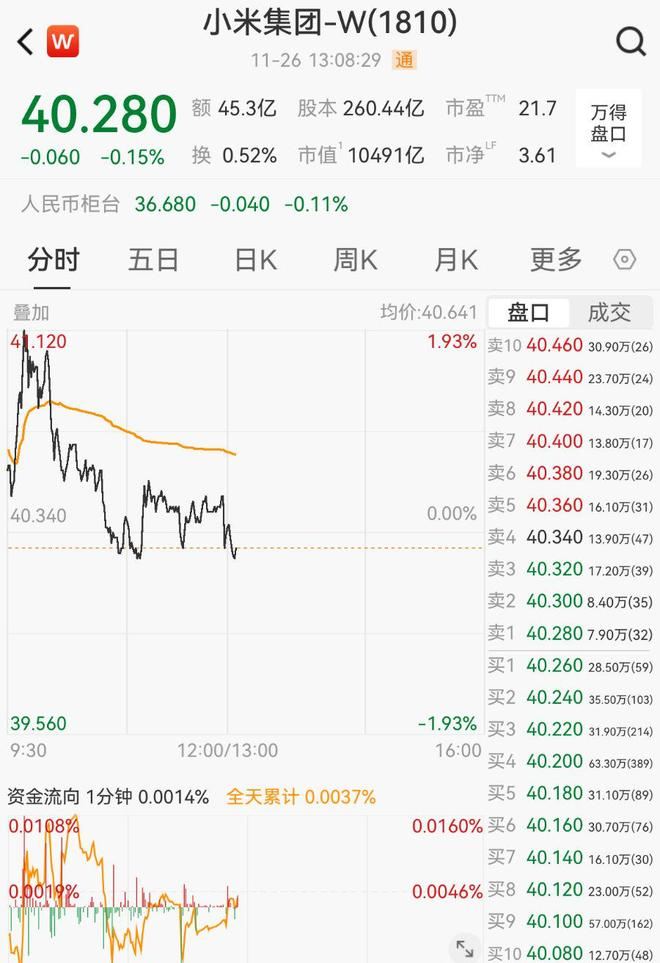Open the 月K chart tab
This screenshot has width=660, height=963.
455,260
